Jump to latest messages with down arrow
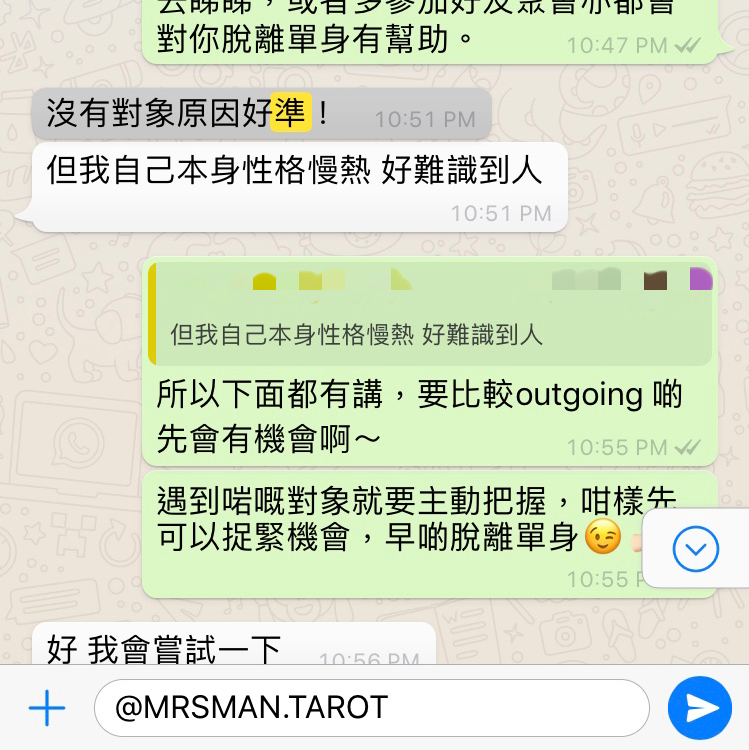 click(696, 548)
